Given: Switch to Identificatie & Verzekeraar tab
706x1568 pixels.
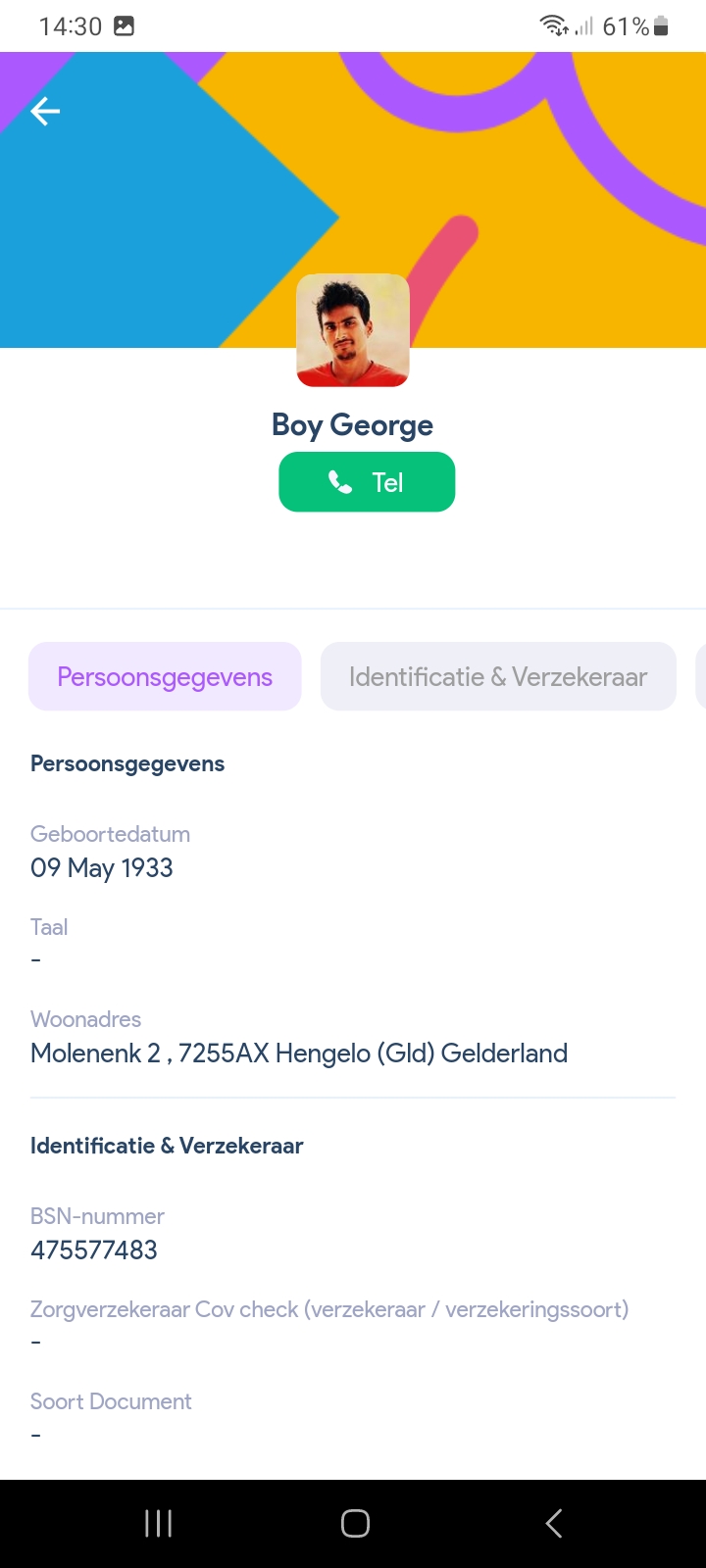Looking at the screenshot, I should 498,676.
